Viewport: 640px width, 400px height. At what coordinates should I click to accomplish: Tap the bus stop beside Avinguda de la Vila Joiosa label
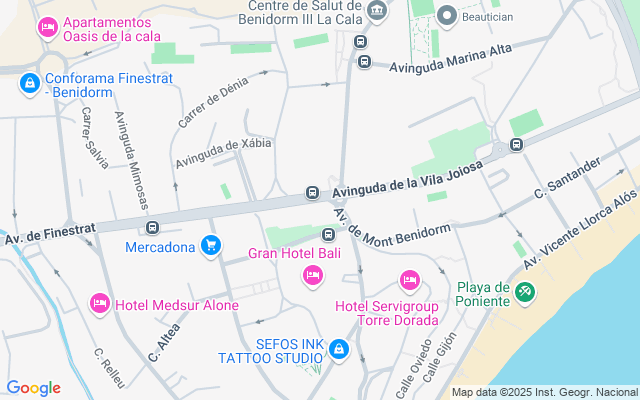coord(313,192)
